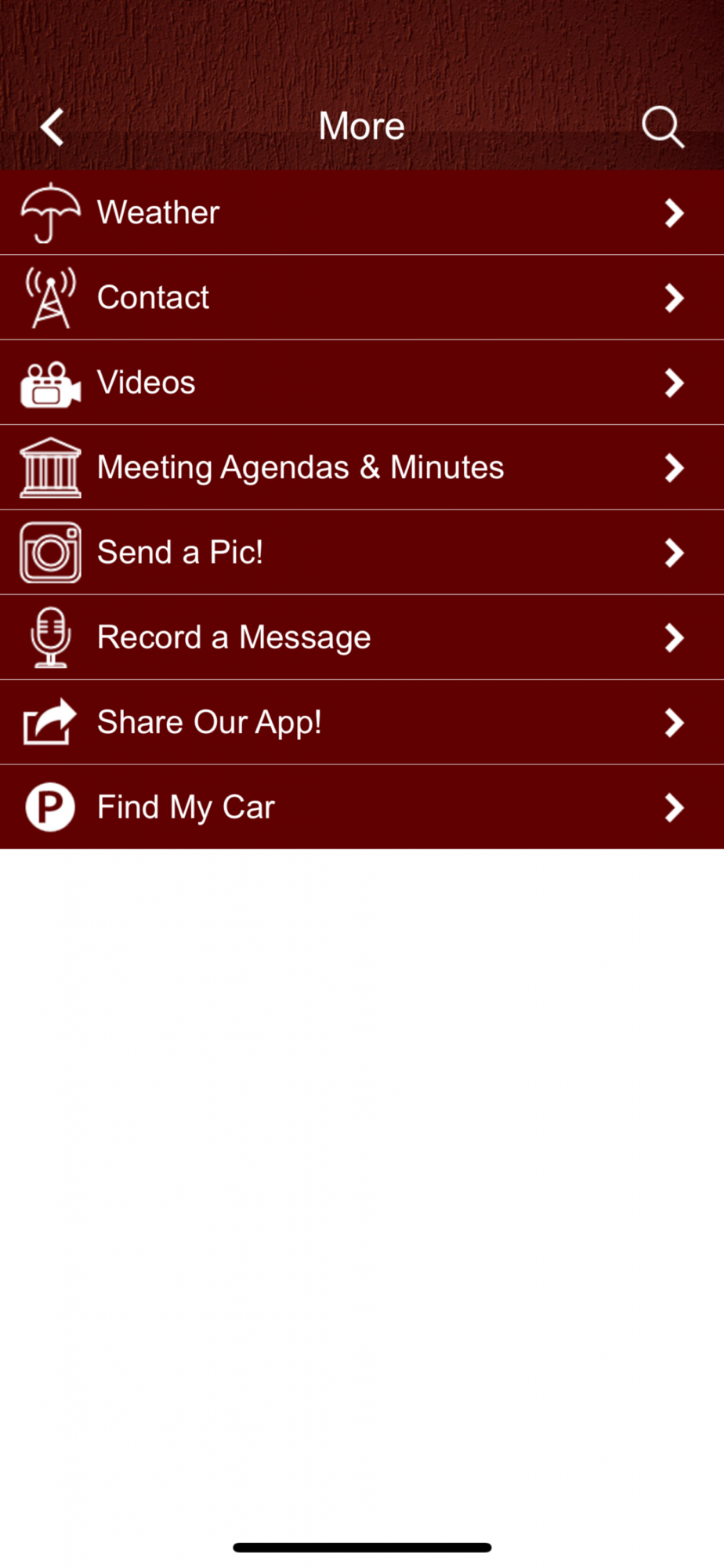Launch Find My Car
The height and width of the screenshot is (1568, 724).
pyautogui.click(x=362, y=807)
